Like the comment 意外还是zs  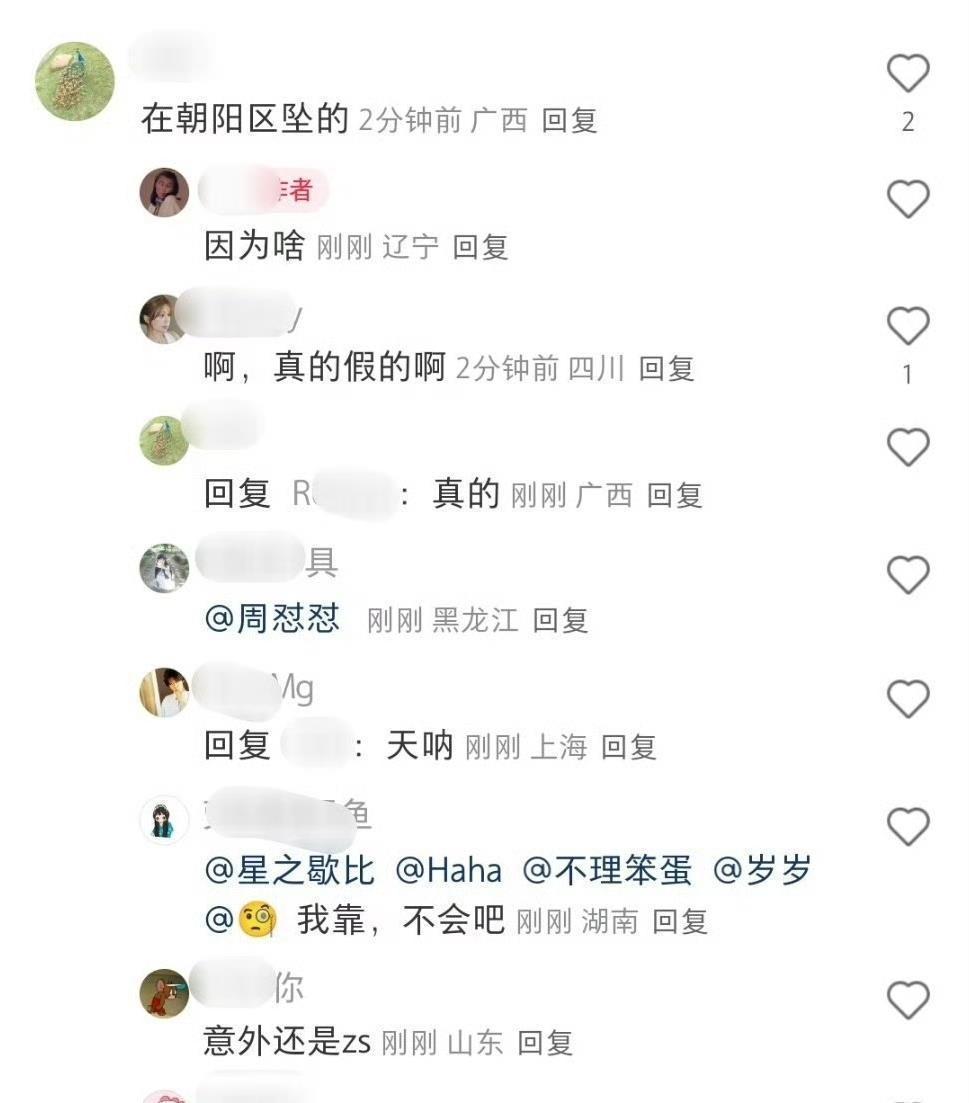click(x=907, y=1000)
